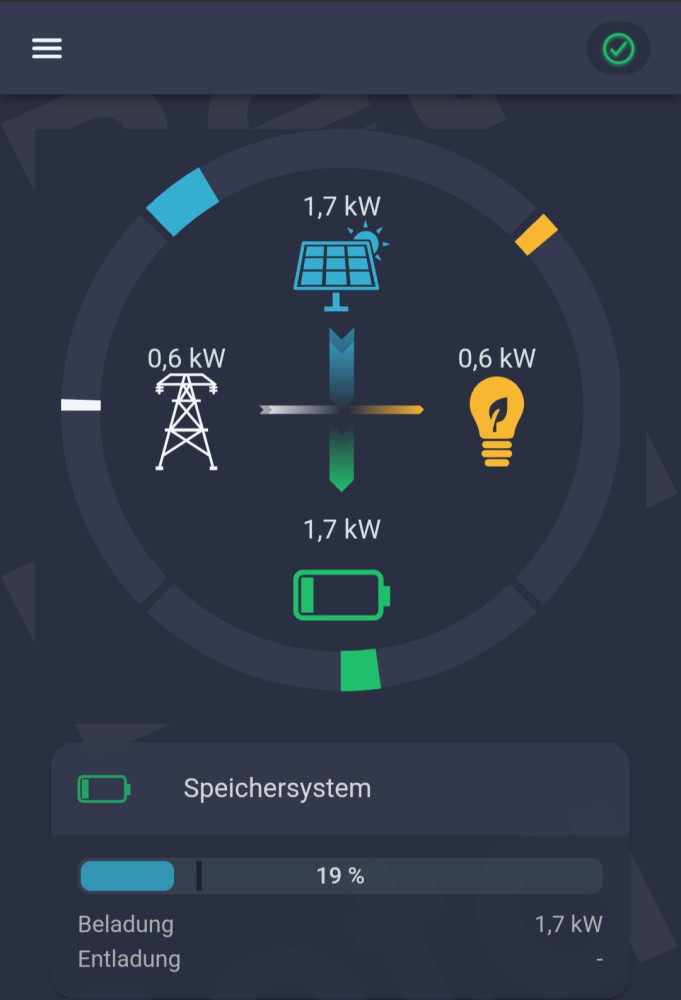This screenshot has width=681, height=1000.
Task: Open the hamburger drawer menu
Action: (x=47, y=49)
